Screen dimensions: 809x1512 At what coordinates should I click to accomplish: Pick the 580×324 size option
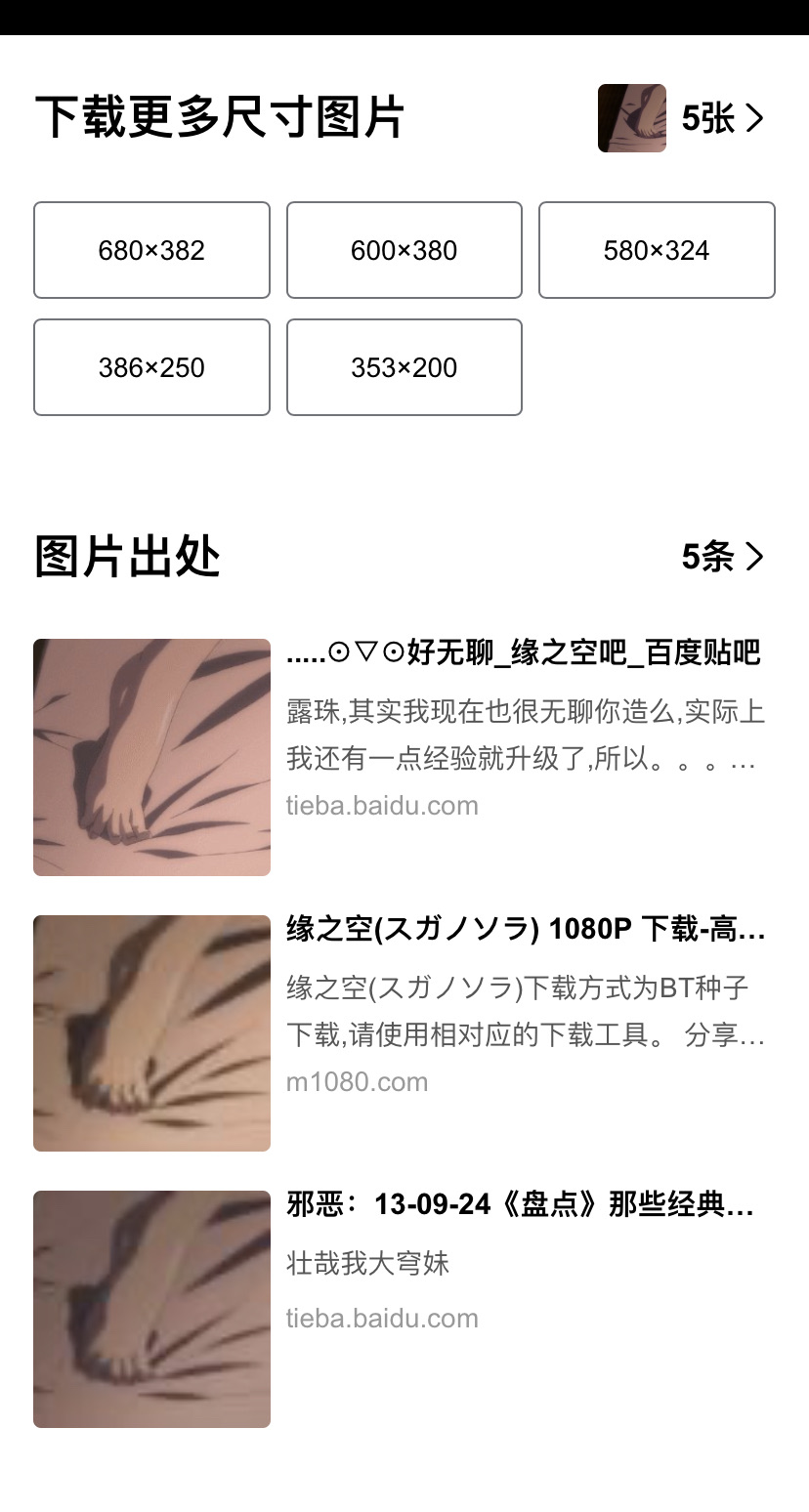click(x=657, y=250)
